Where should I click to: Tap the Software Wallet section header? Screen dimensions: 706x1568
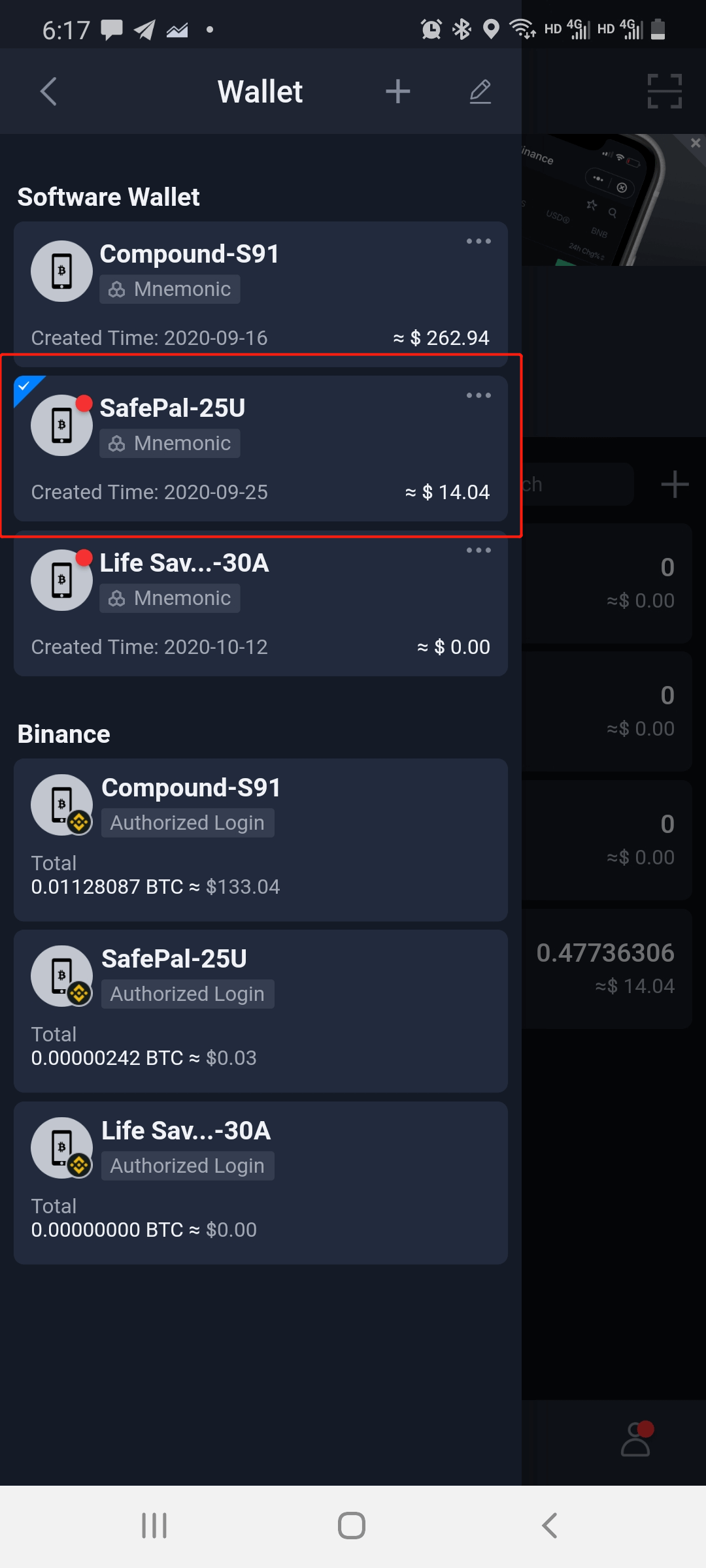point(109,197)
